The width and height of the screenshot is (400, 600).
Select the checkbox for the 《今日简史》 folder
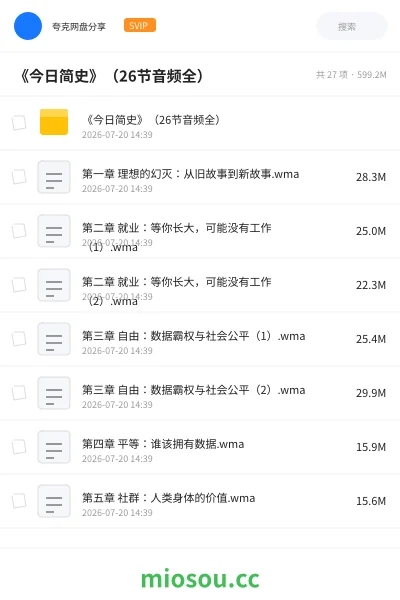(x=19, y=123)
